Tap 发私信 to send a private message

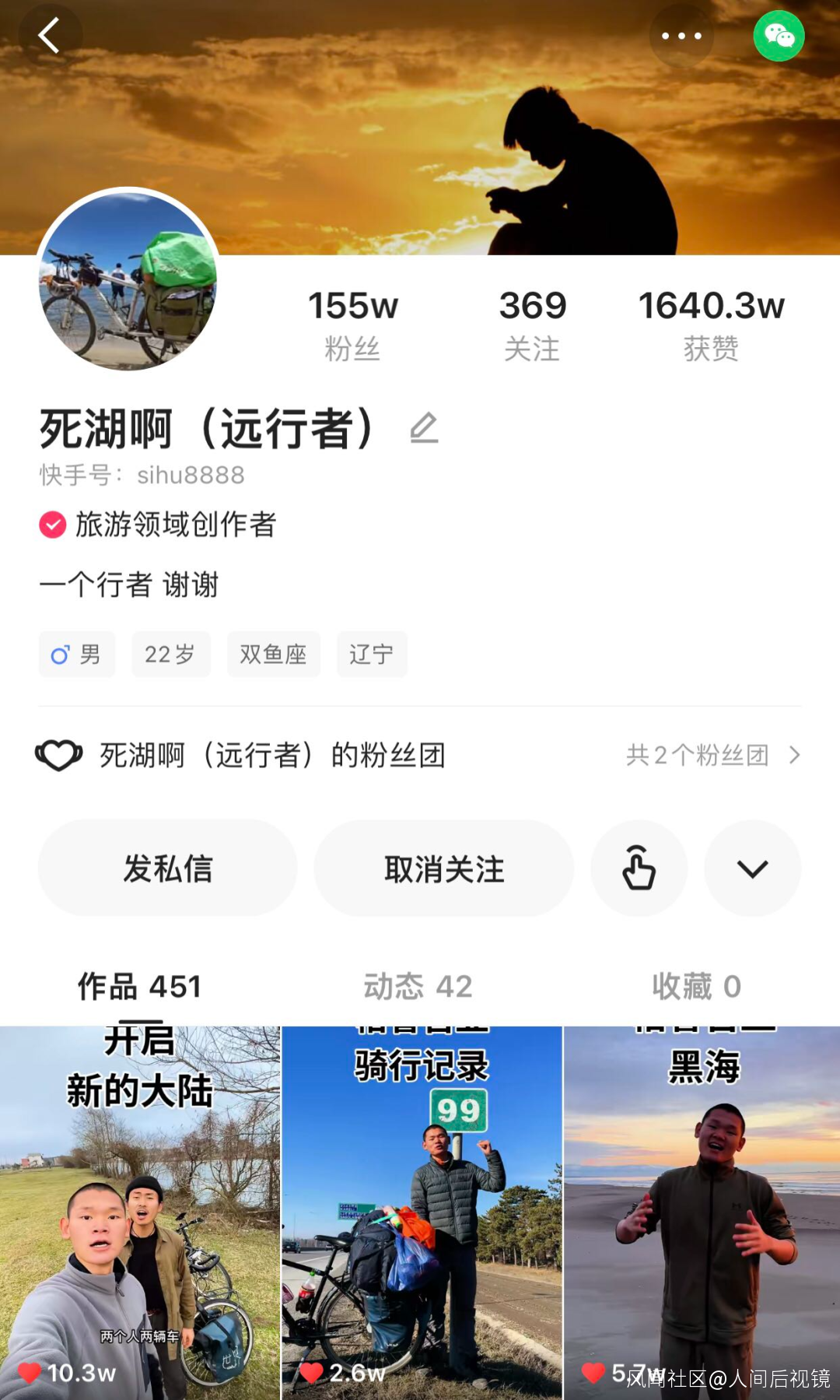point(168,868)
